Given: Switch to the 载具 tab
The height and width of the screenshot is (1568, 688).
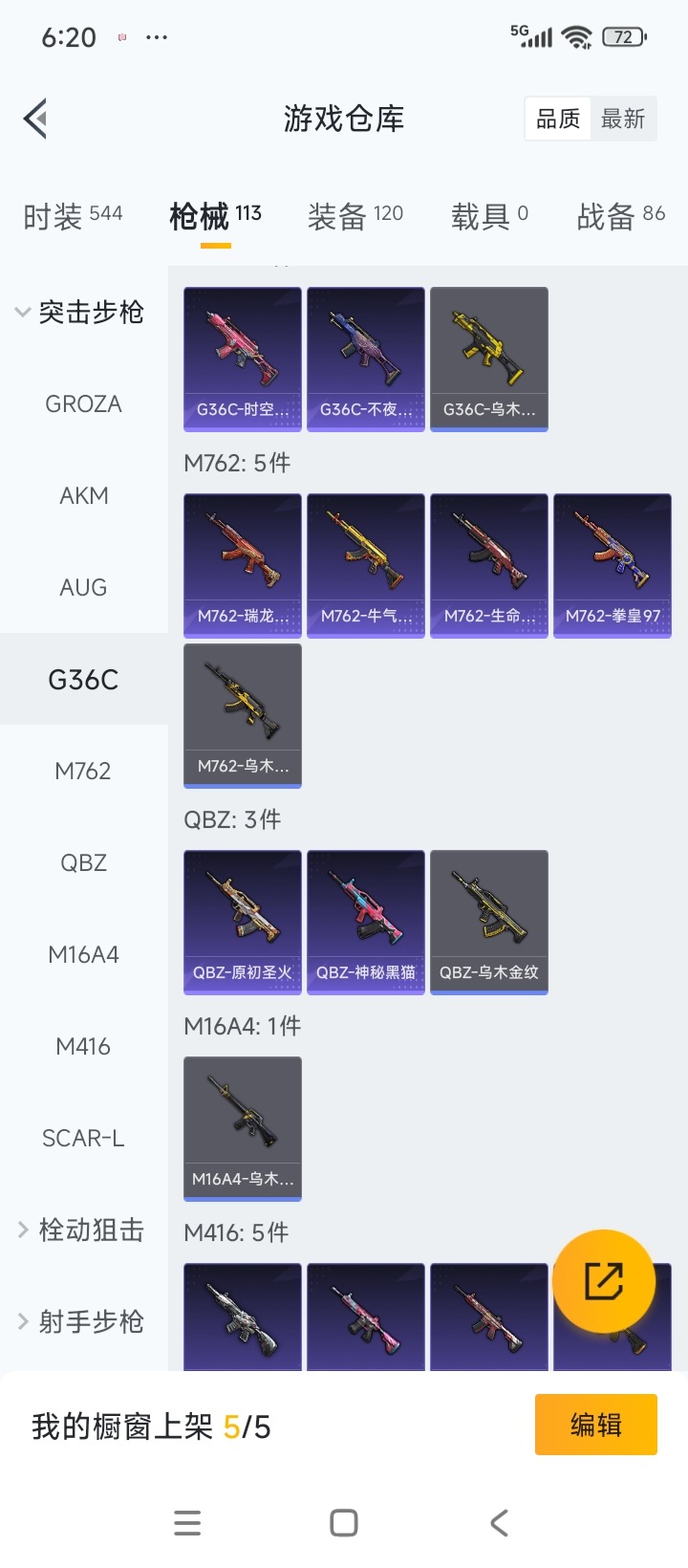Looking at the screenshot, I should click(489, 216).
